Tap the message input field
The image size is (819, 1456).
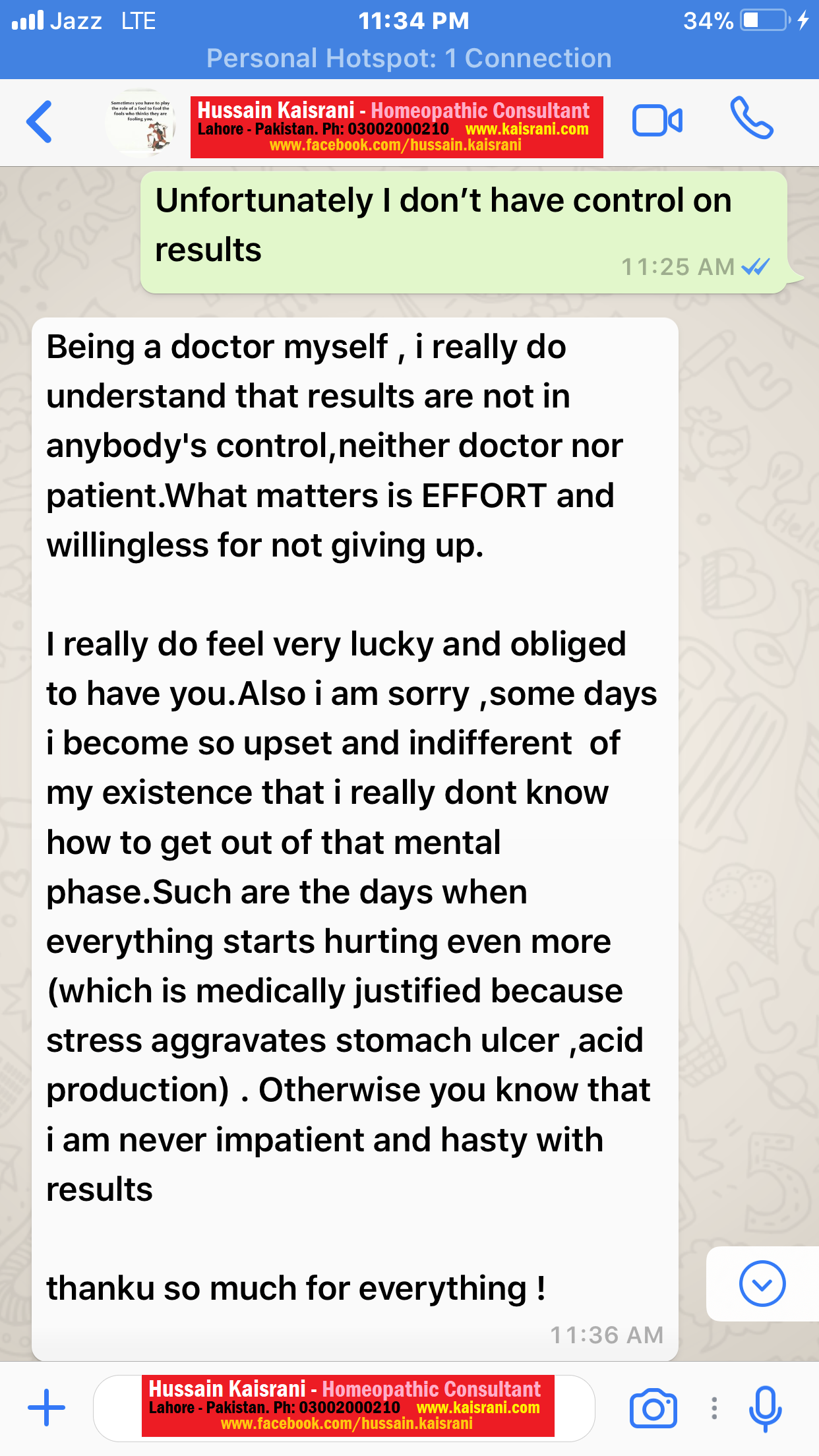pos(344,1408)
